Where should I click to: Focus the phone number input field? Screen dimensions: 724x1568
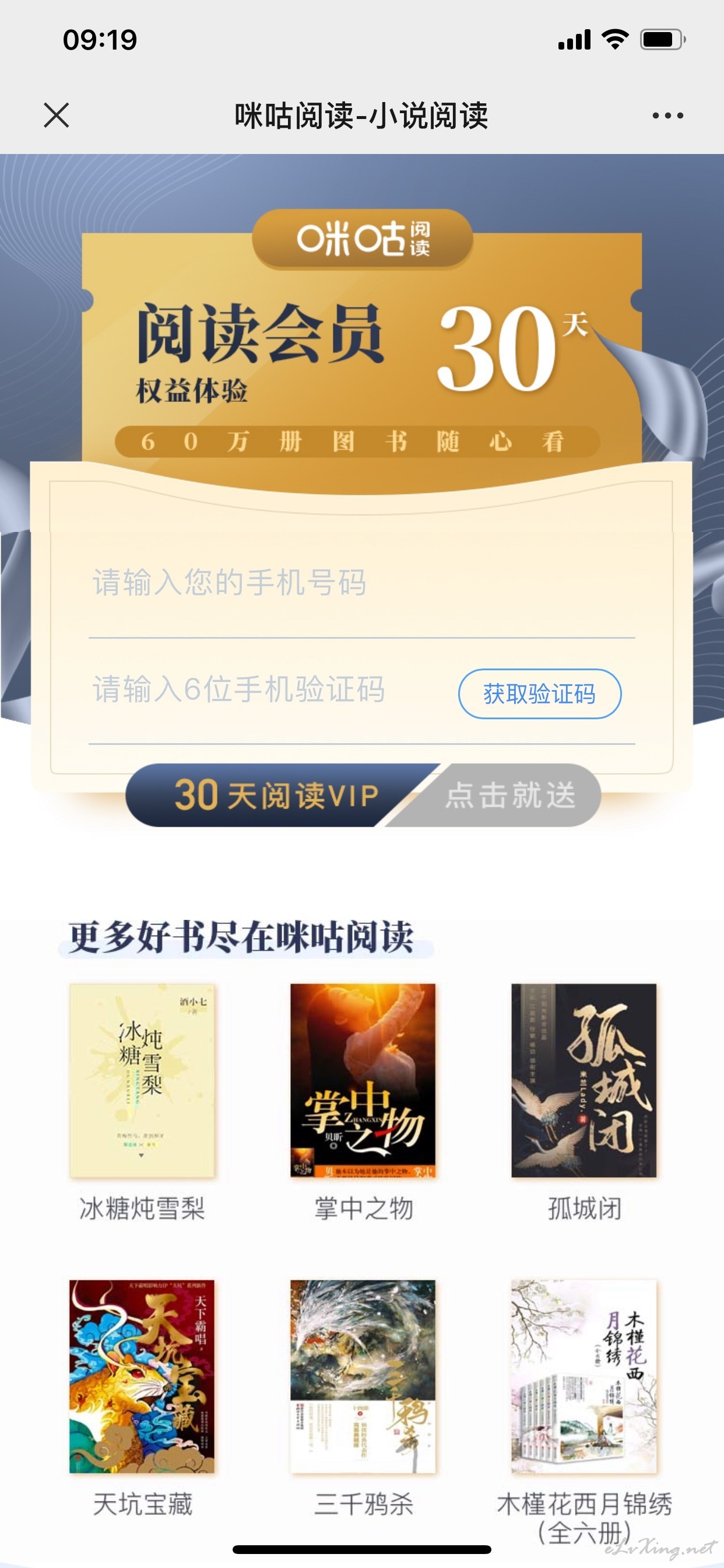coord(361,583)
